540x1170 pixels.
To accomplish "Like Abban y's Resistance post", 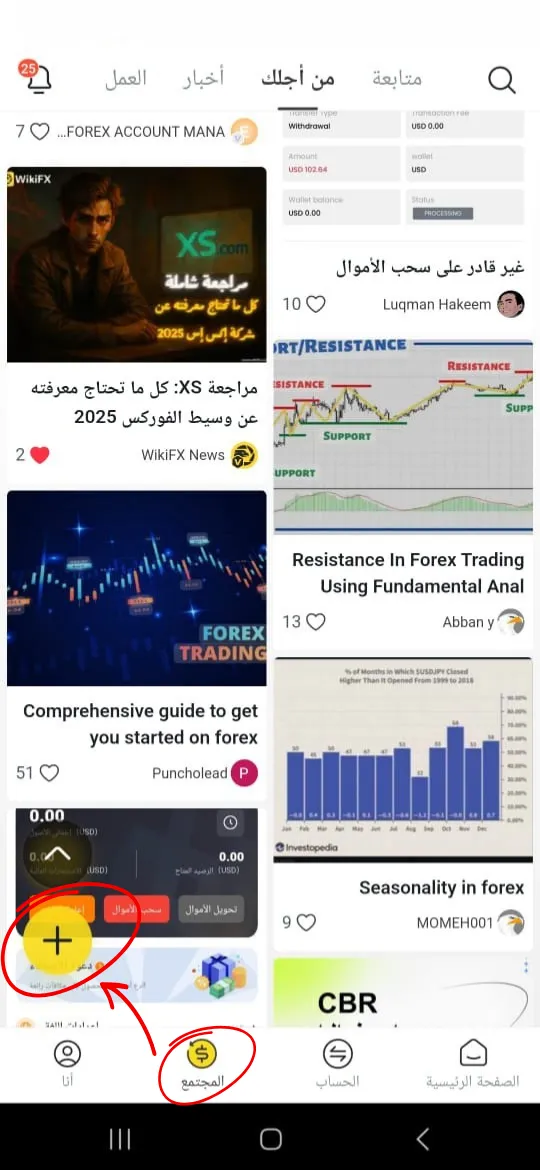I will (x=316, y=622).
